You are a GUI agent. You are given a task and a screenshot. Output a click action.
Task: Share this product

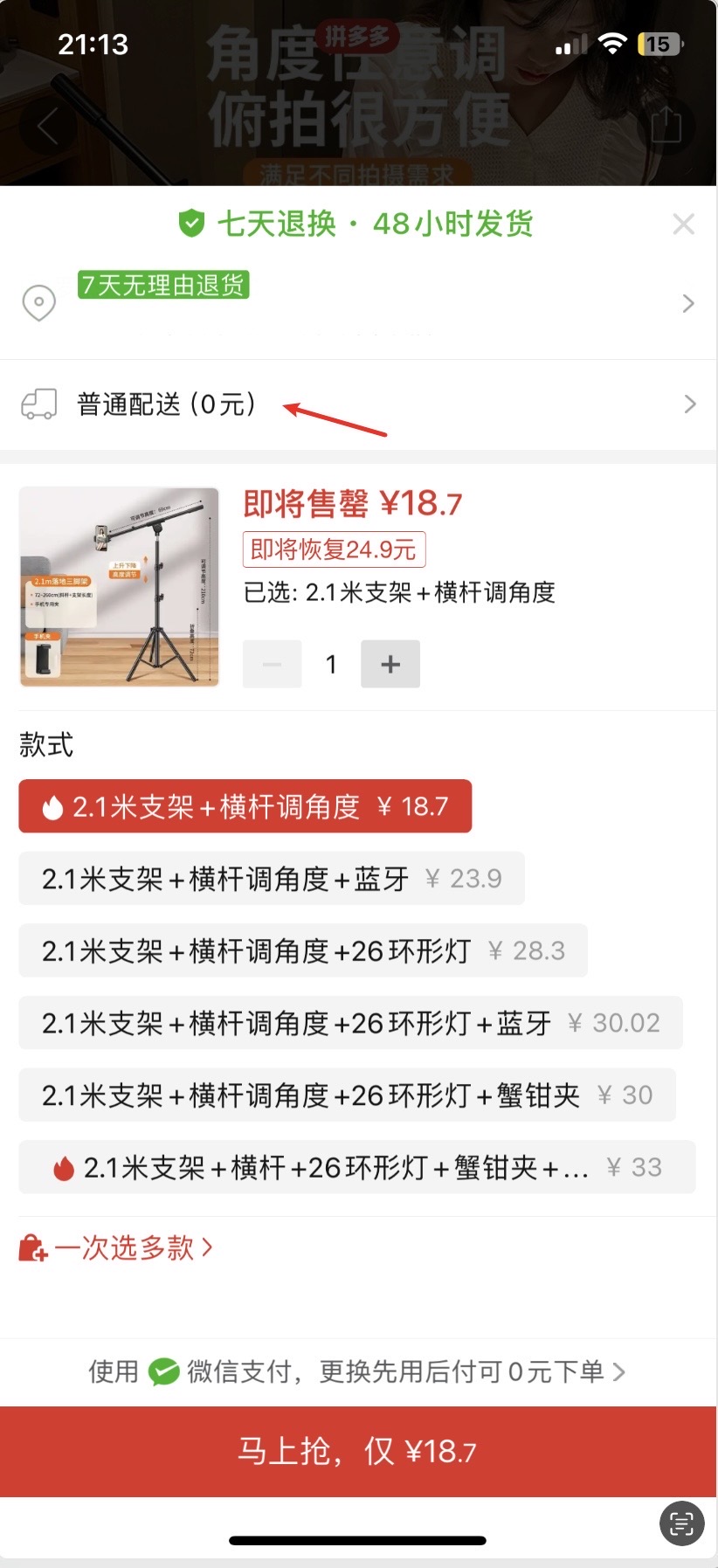pyautogui.click(x=666, y=125)
